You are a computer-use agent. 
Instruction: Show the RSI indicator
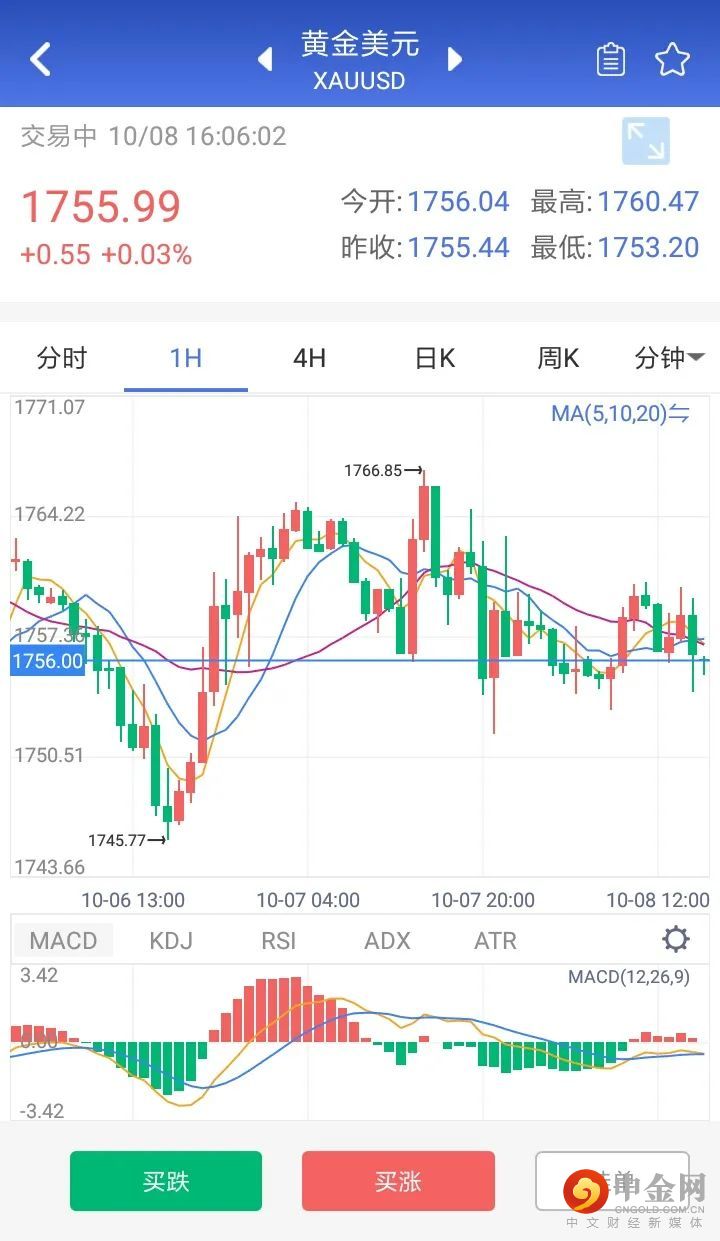(279, 940)
